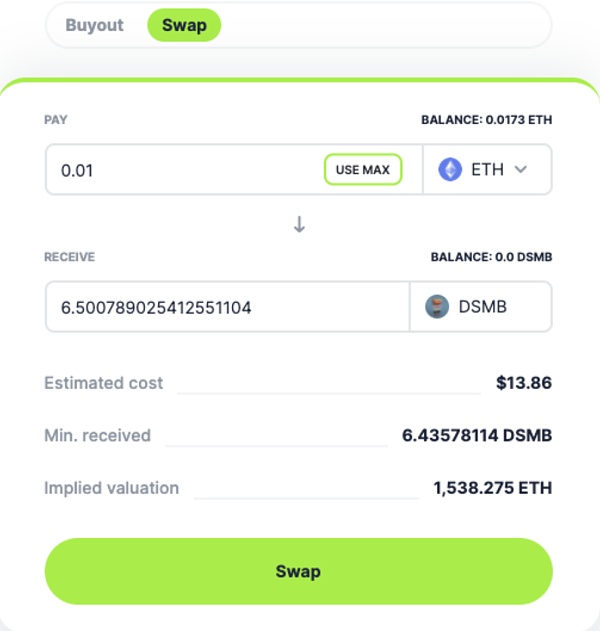Tap the USE MAX button
600x631 pixels.
[362, 170]
